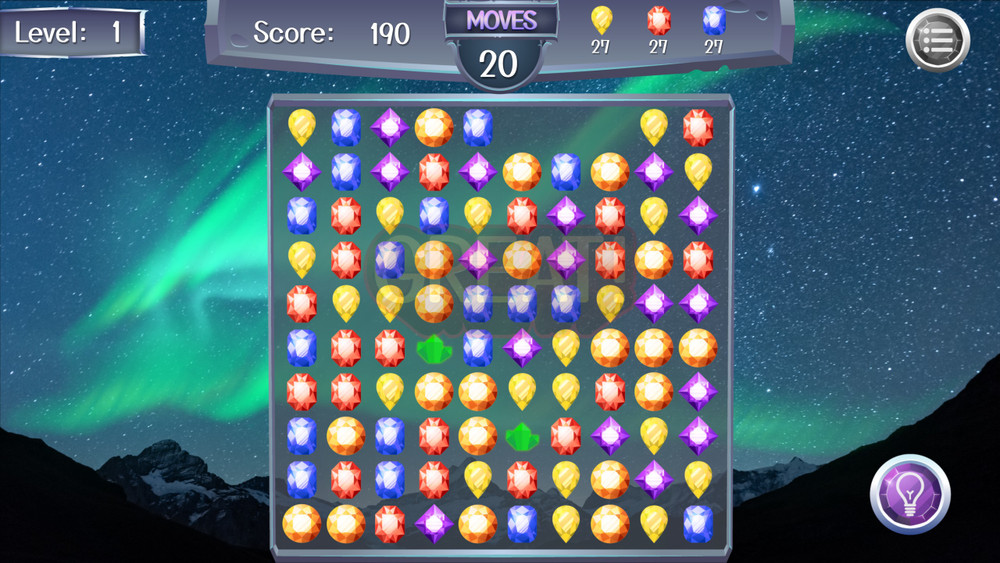
Task: Select the green gem beside the purple gem
Action: [x=521, y=436]
